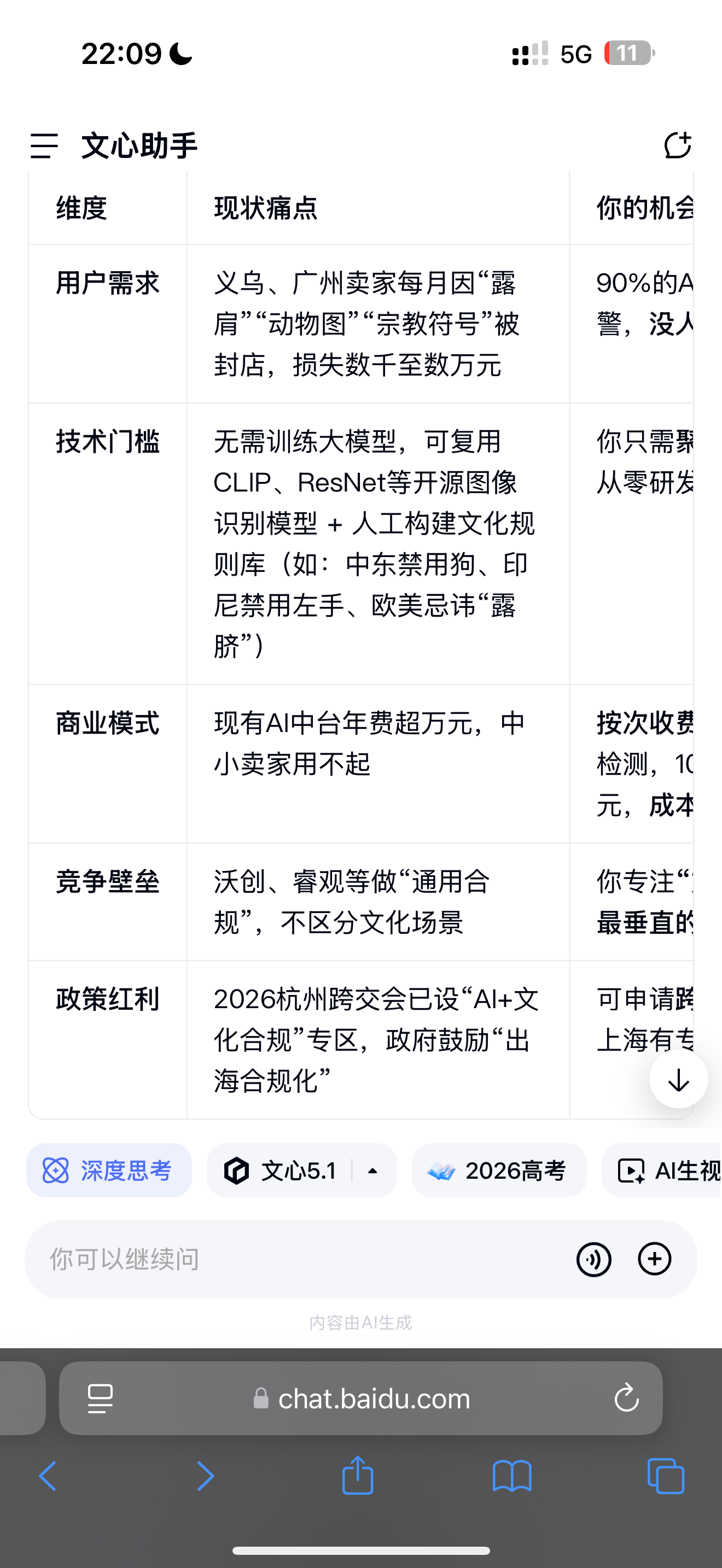
Task: Focus the 你可以继续问 input field
Action: click(298, 1260)
